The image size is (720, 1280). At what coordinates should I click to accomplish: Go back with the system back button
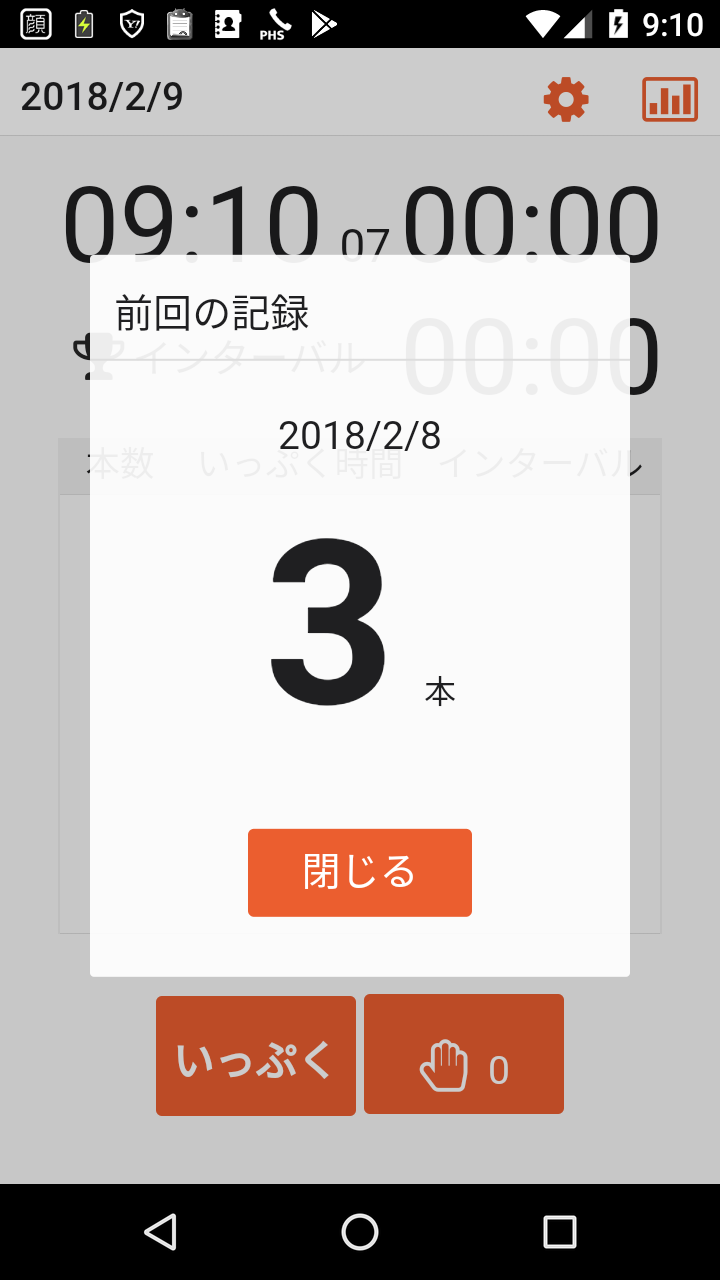160,1232
